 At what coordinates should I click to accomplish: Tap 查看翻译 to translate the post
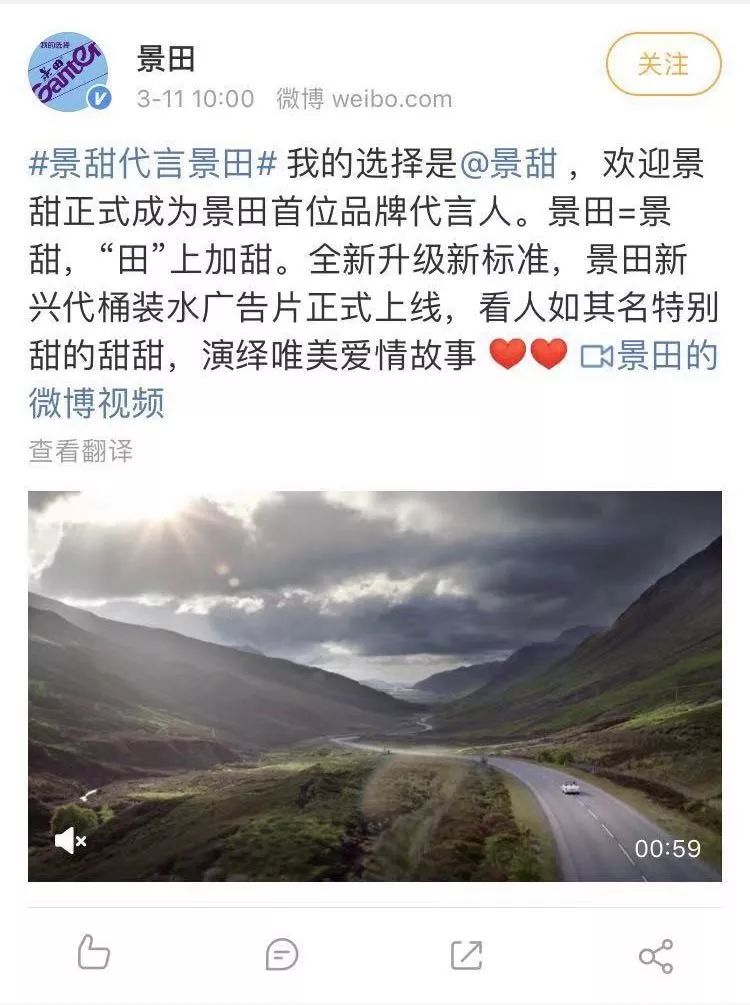point(80,451)
